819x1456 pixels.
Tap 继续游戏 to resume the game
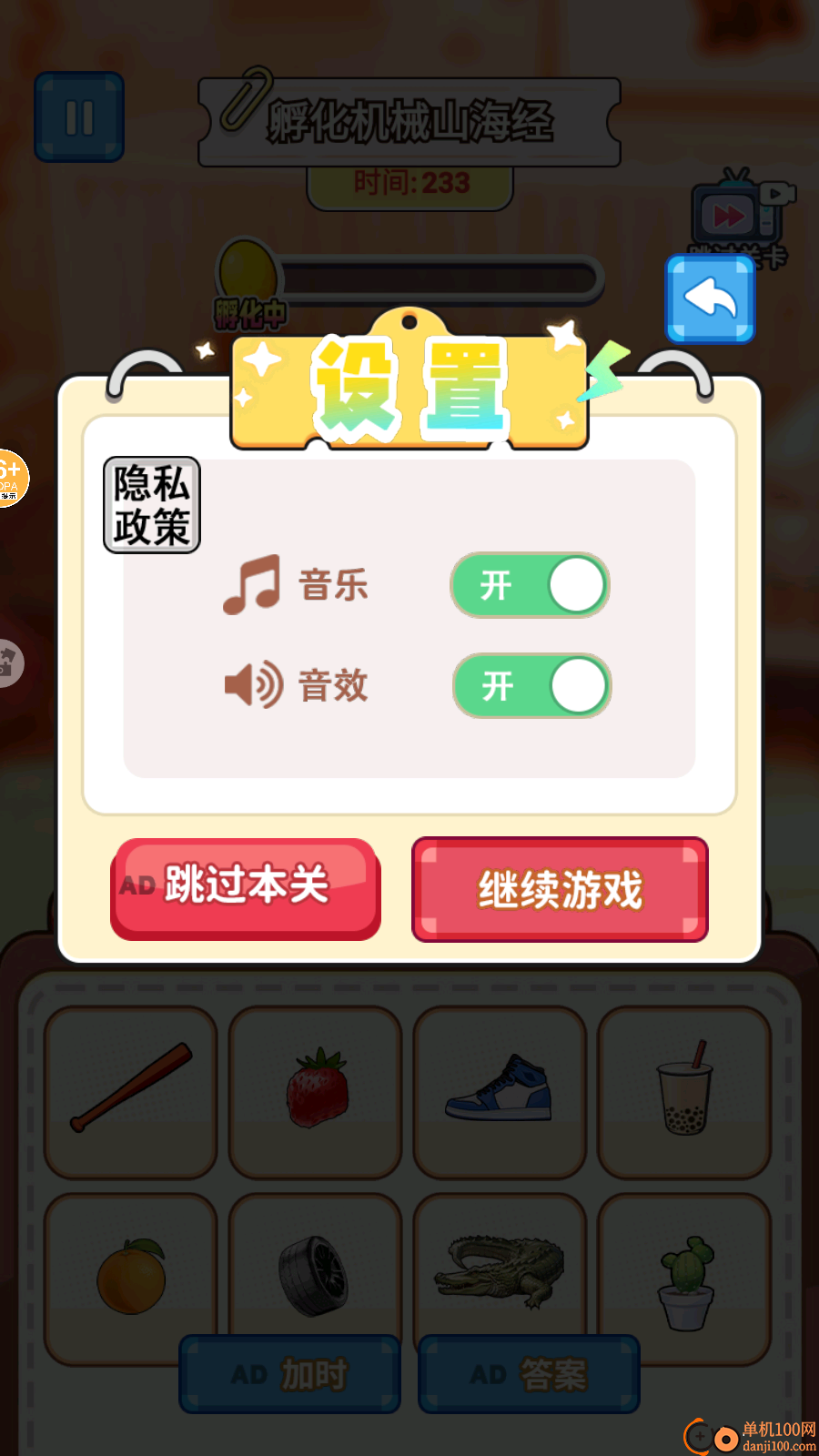click(561, 889)
